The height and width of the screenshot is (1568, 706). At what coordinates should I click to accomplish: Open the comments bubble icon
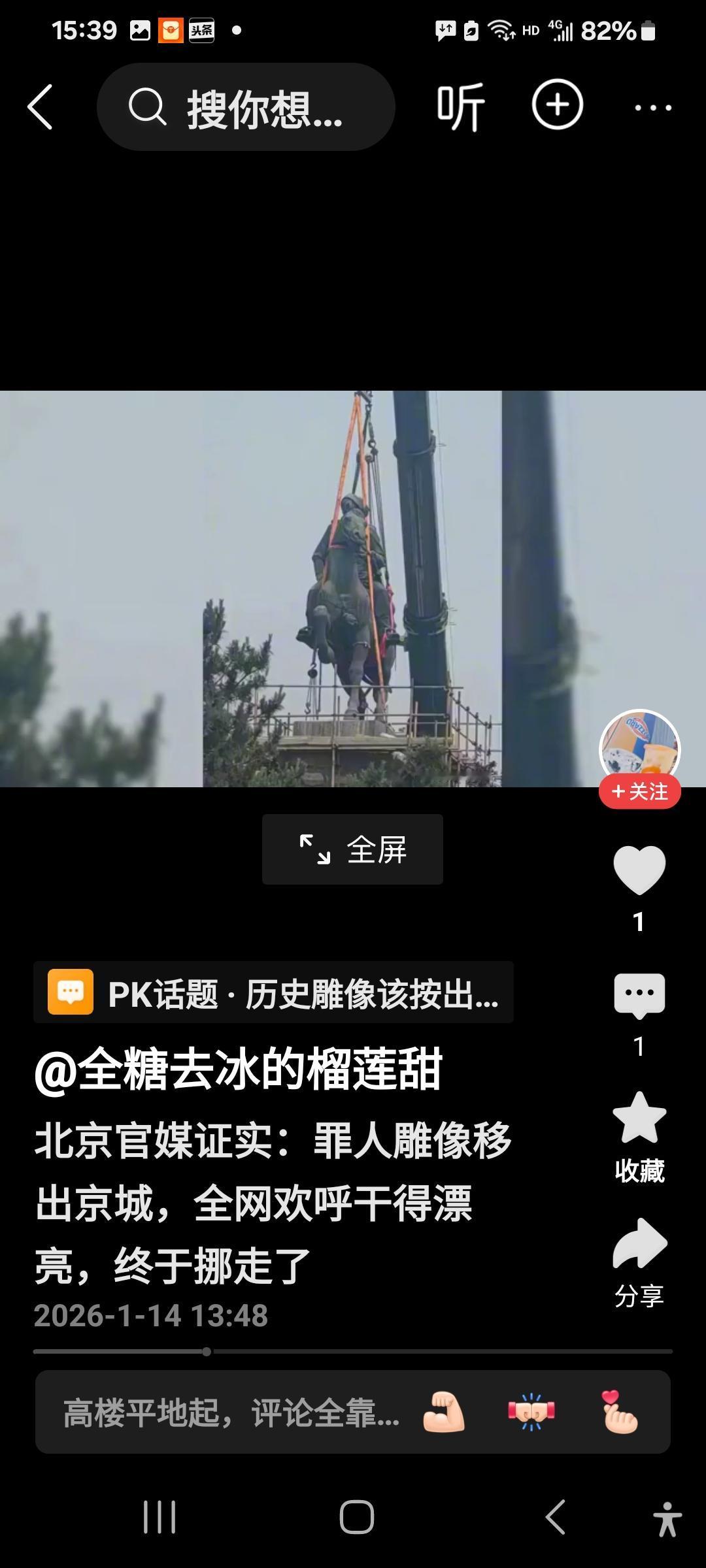tap(639, 993)
